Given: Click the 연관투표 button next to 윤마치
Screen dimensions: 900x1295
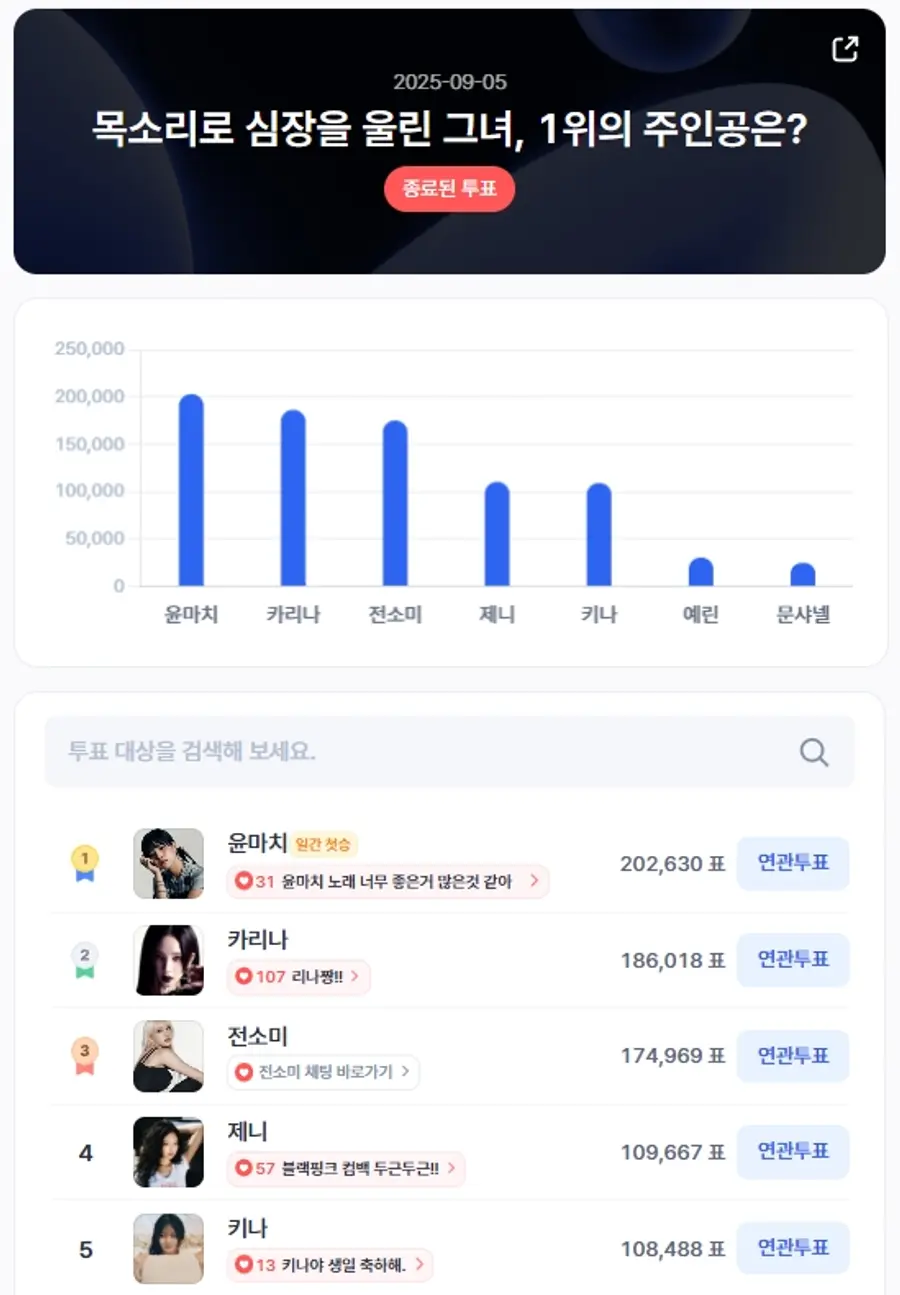Looking at the screenshot, I should point(793,863).
